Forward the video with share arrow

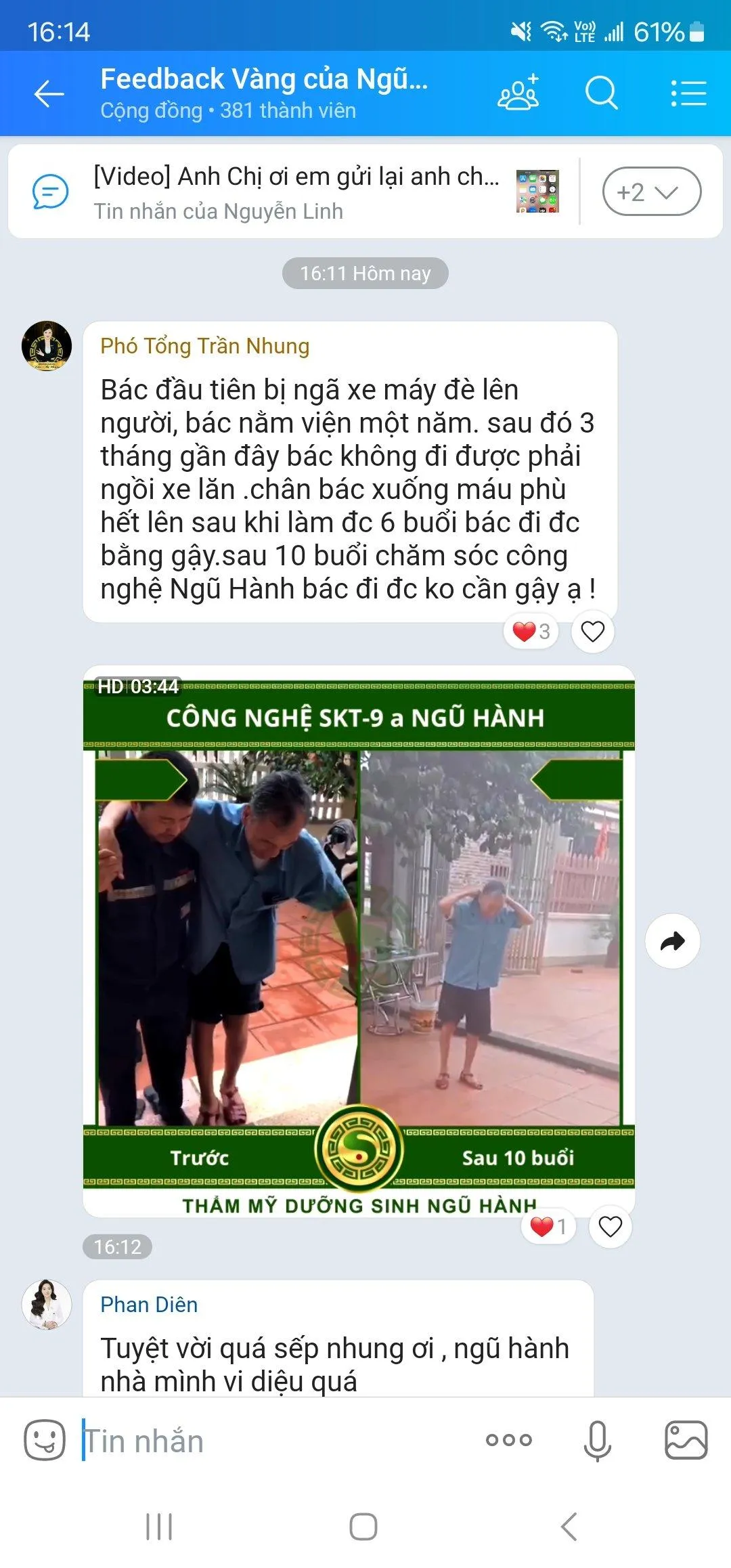[x=672, y=941]
